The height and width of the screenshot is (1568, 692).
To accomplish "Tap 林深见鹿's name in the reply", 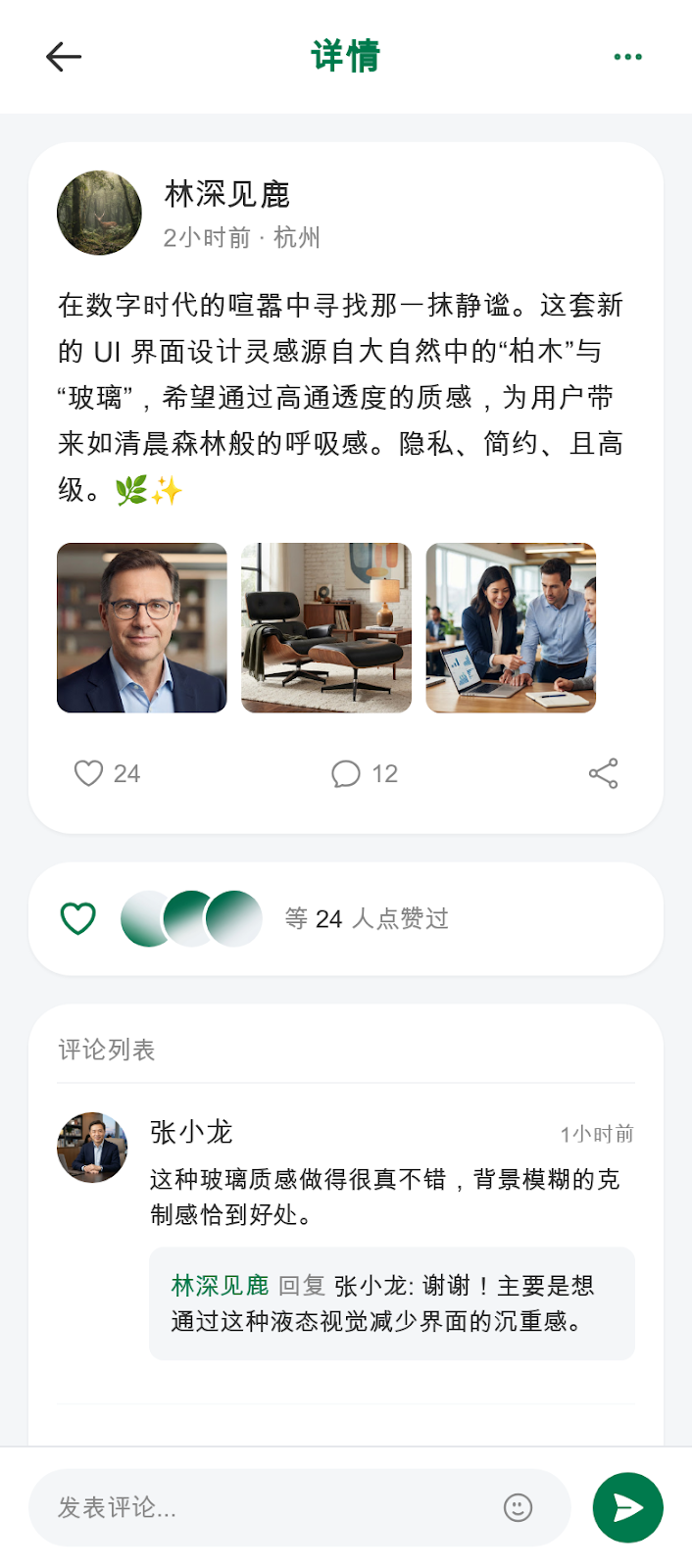I will [220, 1286].
